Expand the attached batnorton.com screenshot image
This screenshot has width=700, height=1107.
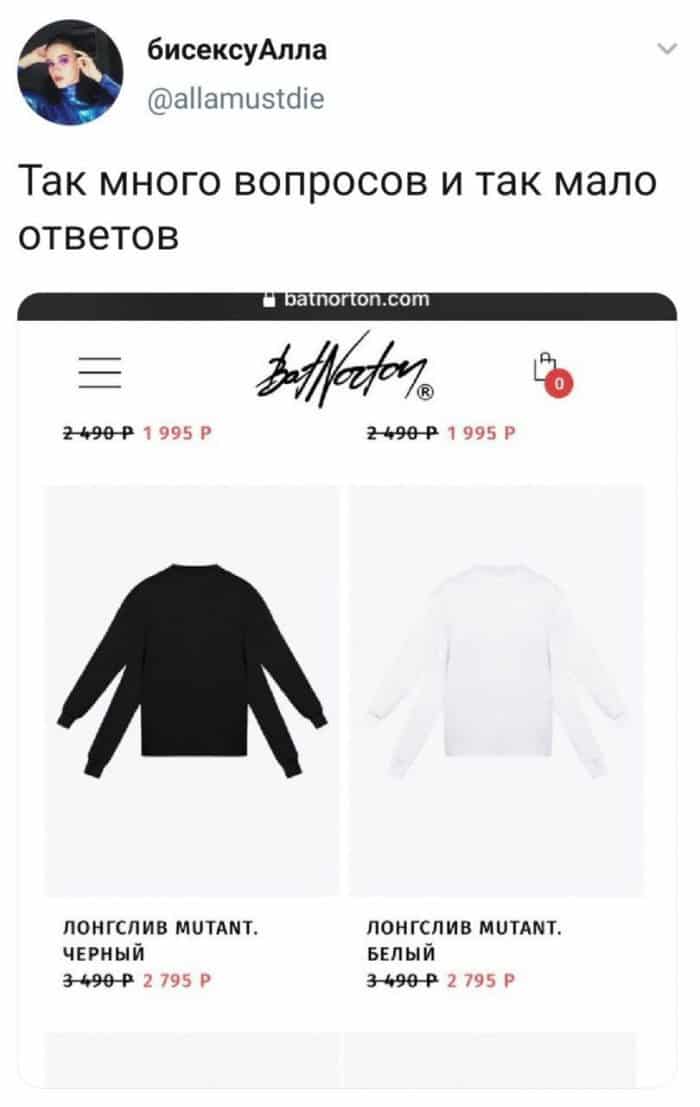(347, 690)
